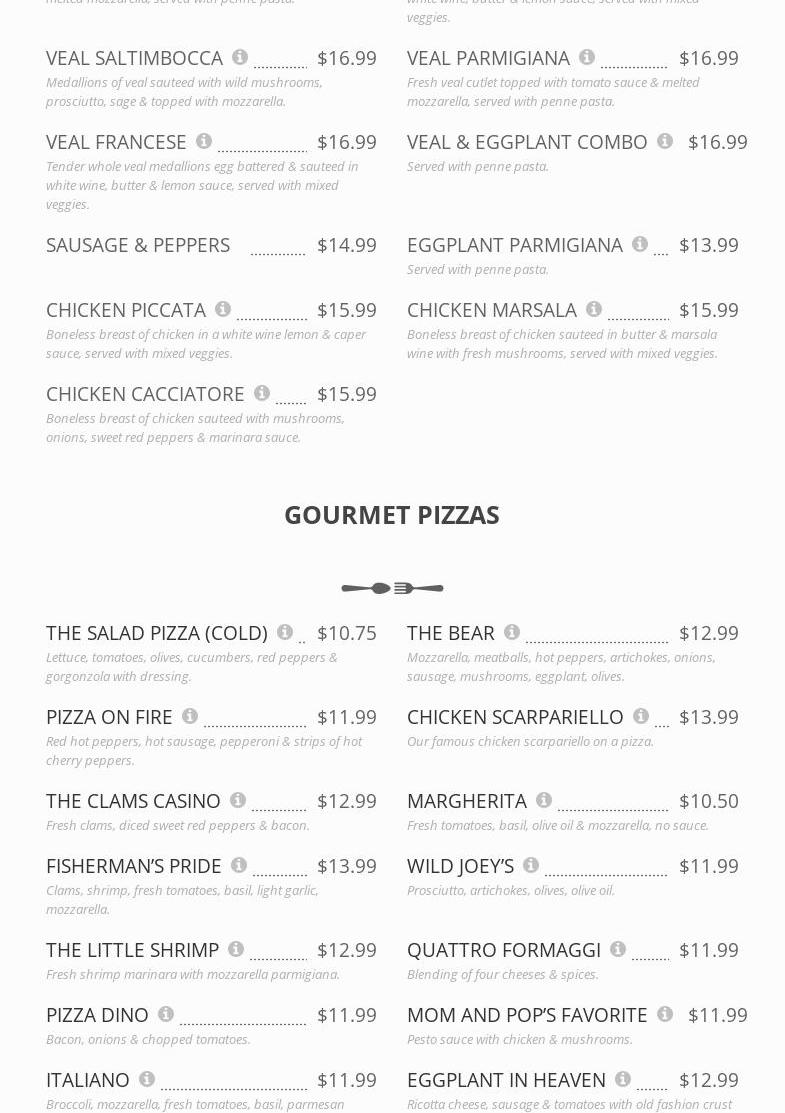Tap Chicken Piccata's info icon
The width and height of the screenshot is (785, 1113).
click(x=223, y=309)
